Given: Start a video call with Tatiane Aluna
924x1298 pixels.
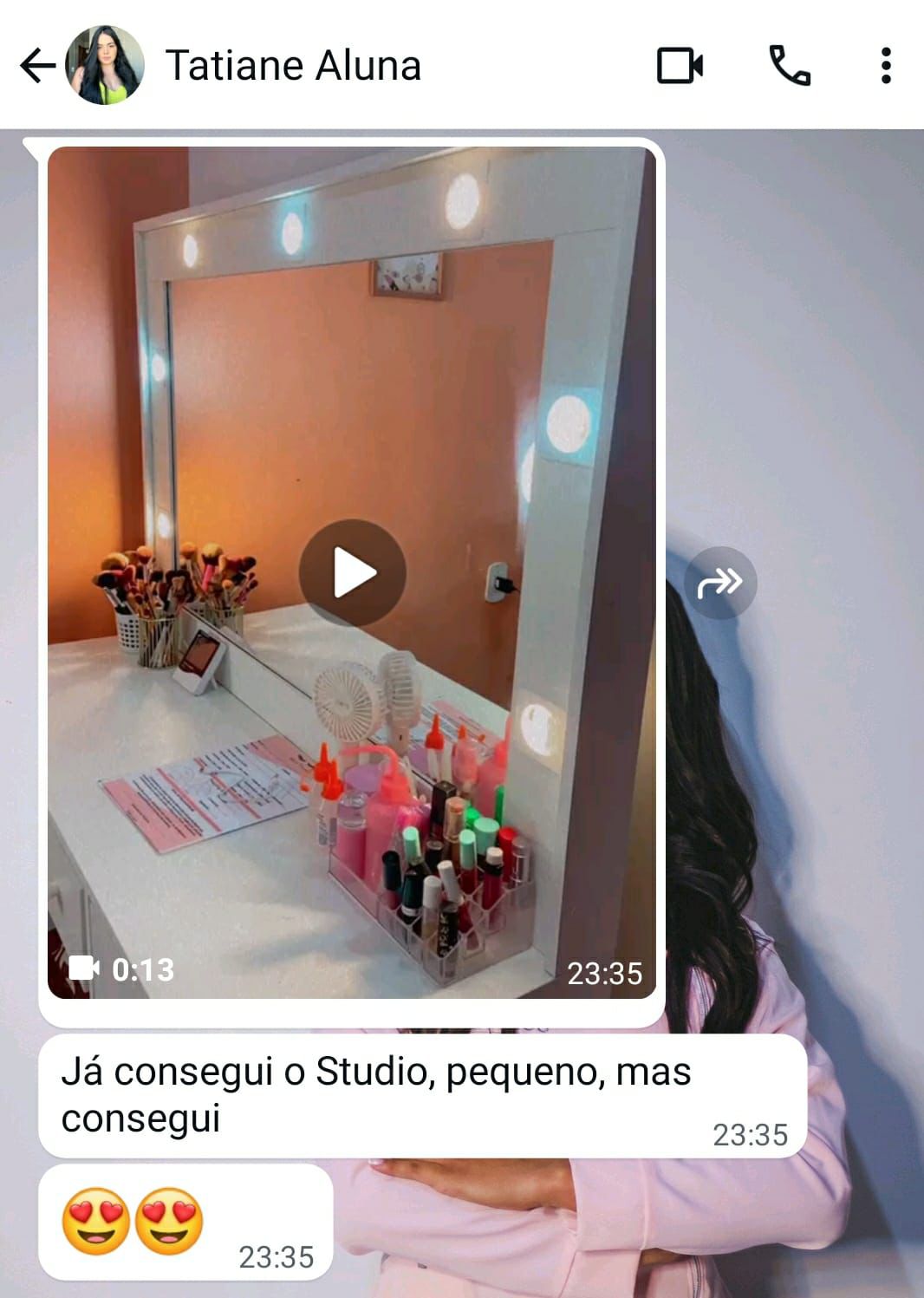Looking at the screenshot, I should click(x=680, y=66).
